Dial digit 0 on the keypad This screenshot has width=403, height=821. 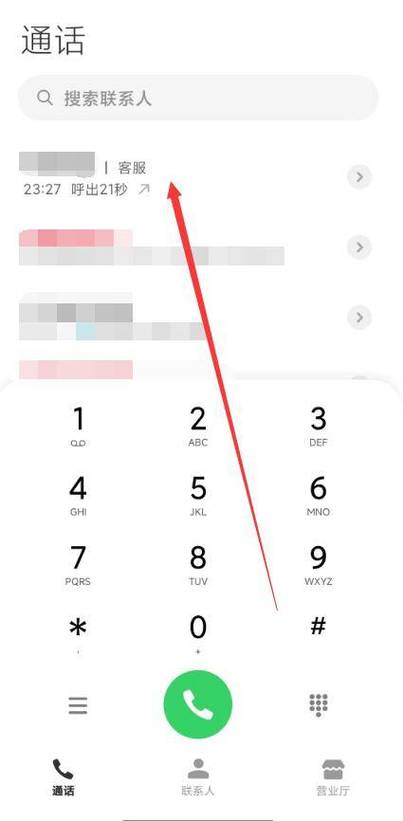[198, 634]
